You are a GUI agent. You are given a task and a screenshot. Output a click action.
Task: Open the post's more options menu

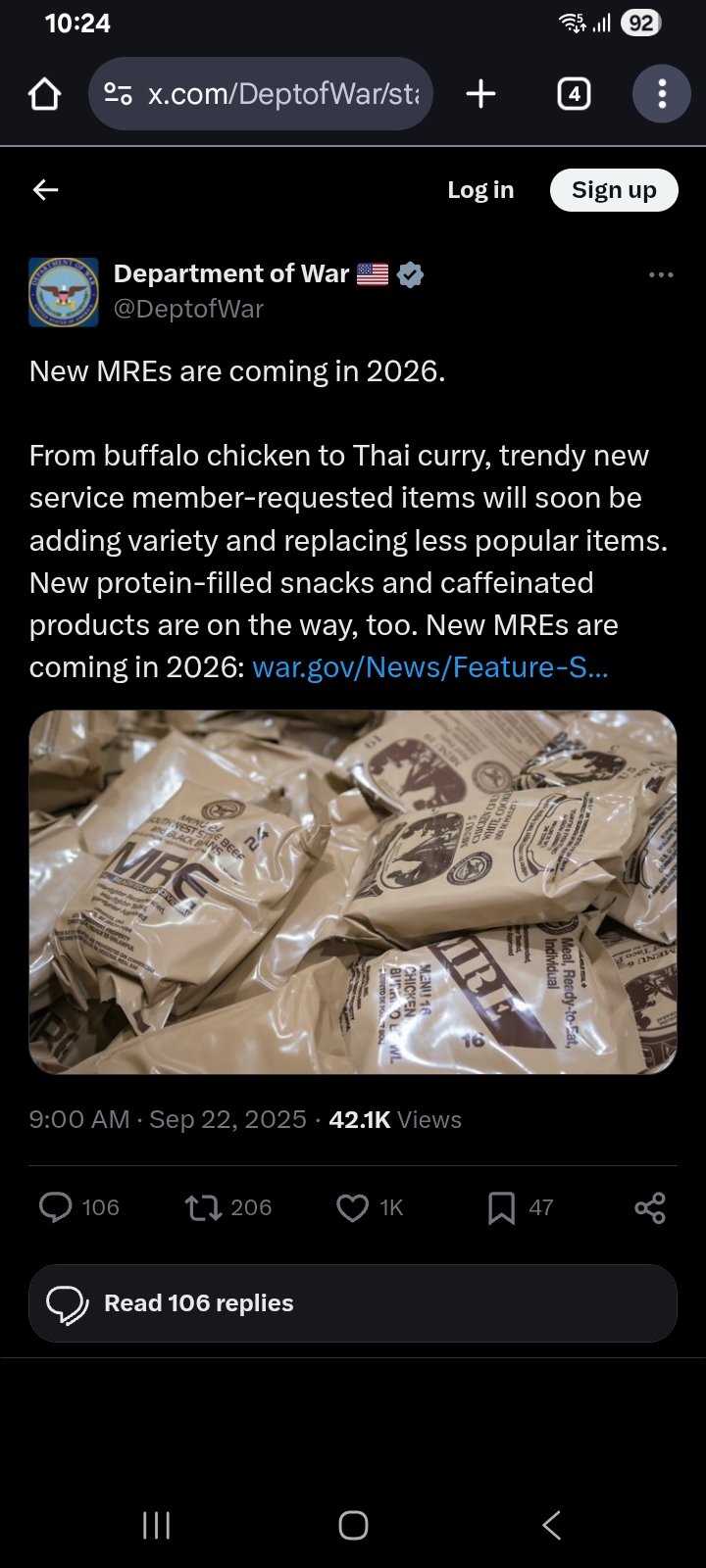[662, 274]
